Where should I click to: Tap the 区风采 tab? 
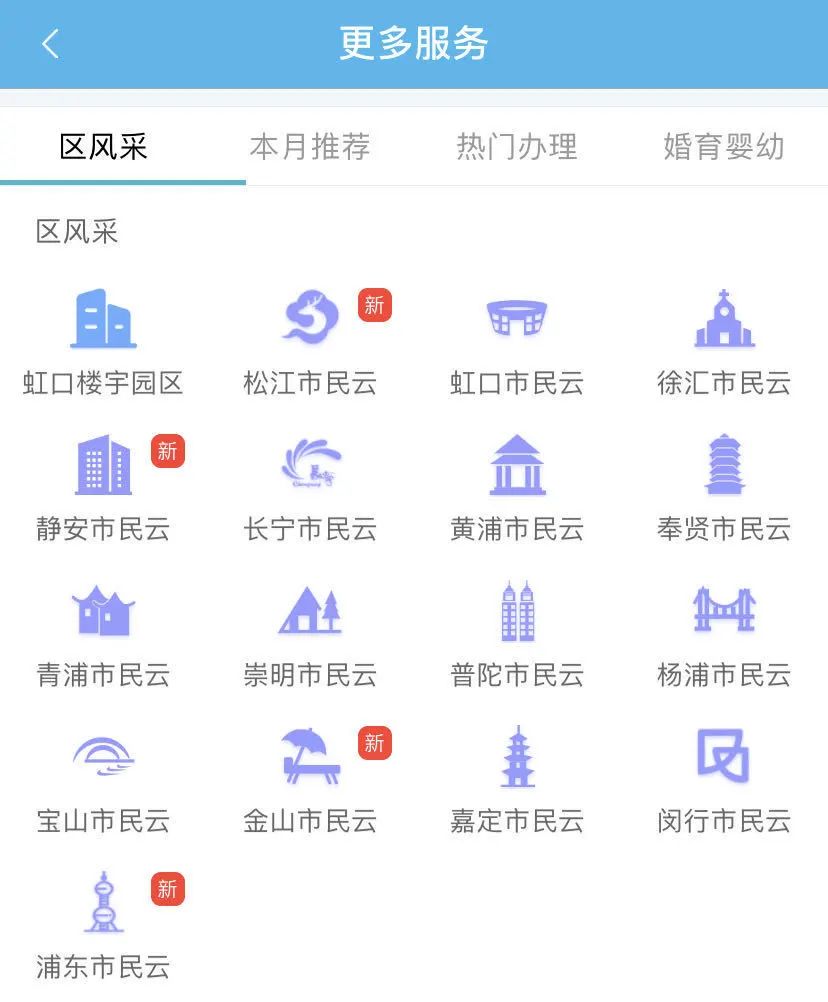tap(104, 147)
